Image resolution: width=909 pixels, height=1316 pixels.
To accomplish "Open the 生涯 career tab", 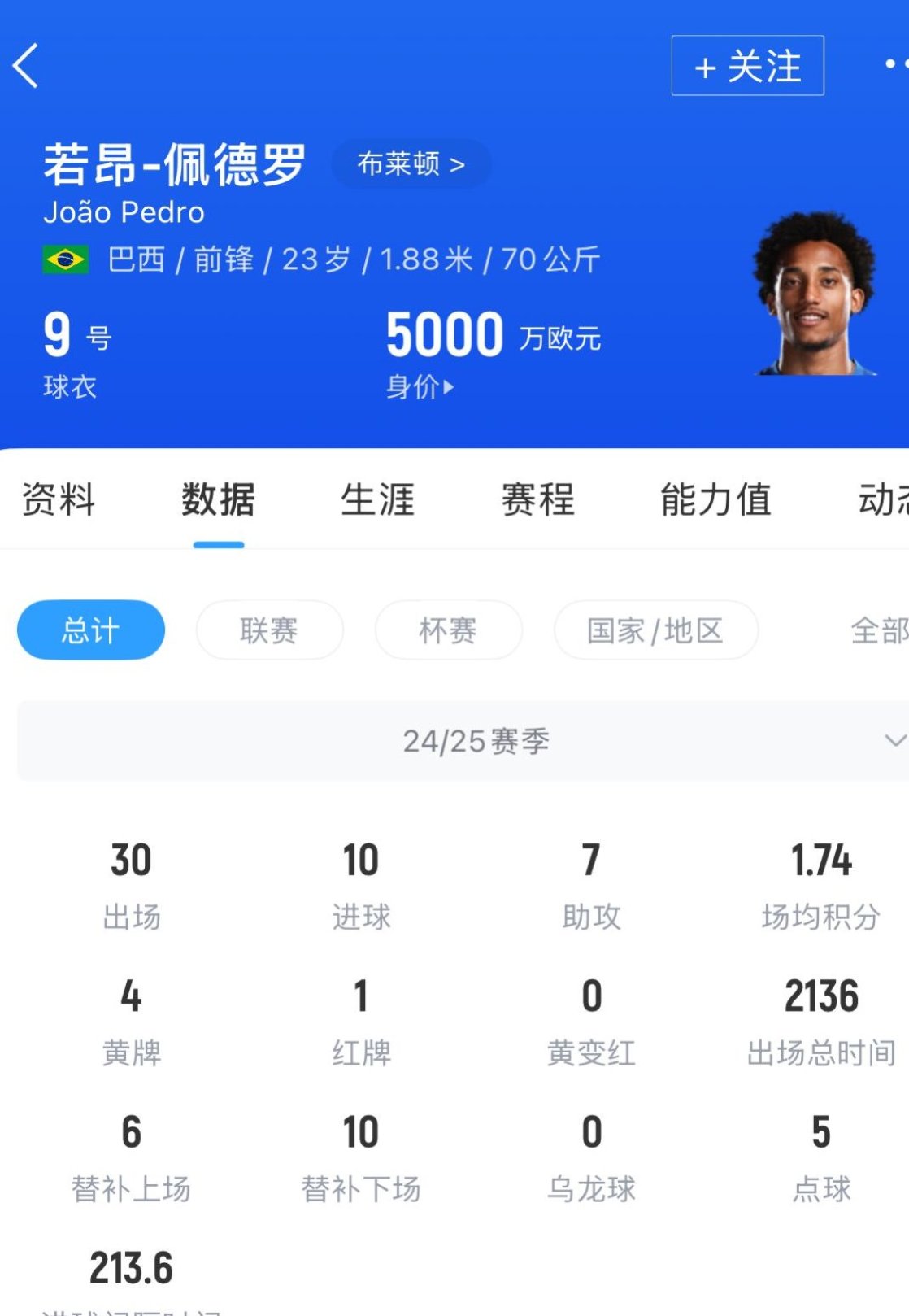I will [x=377, y=499].
